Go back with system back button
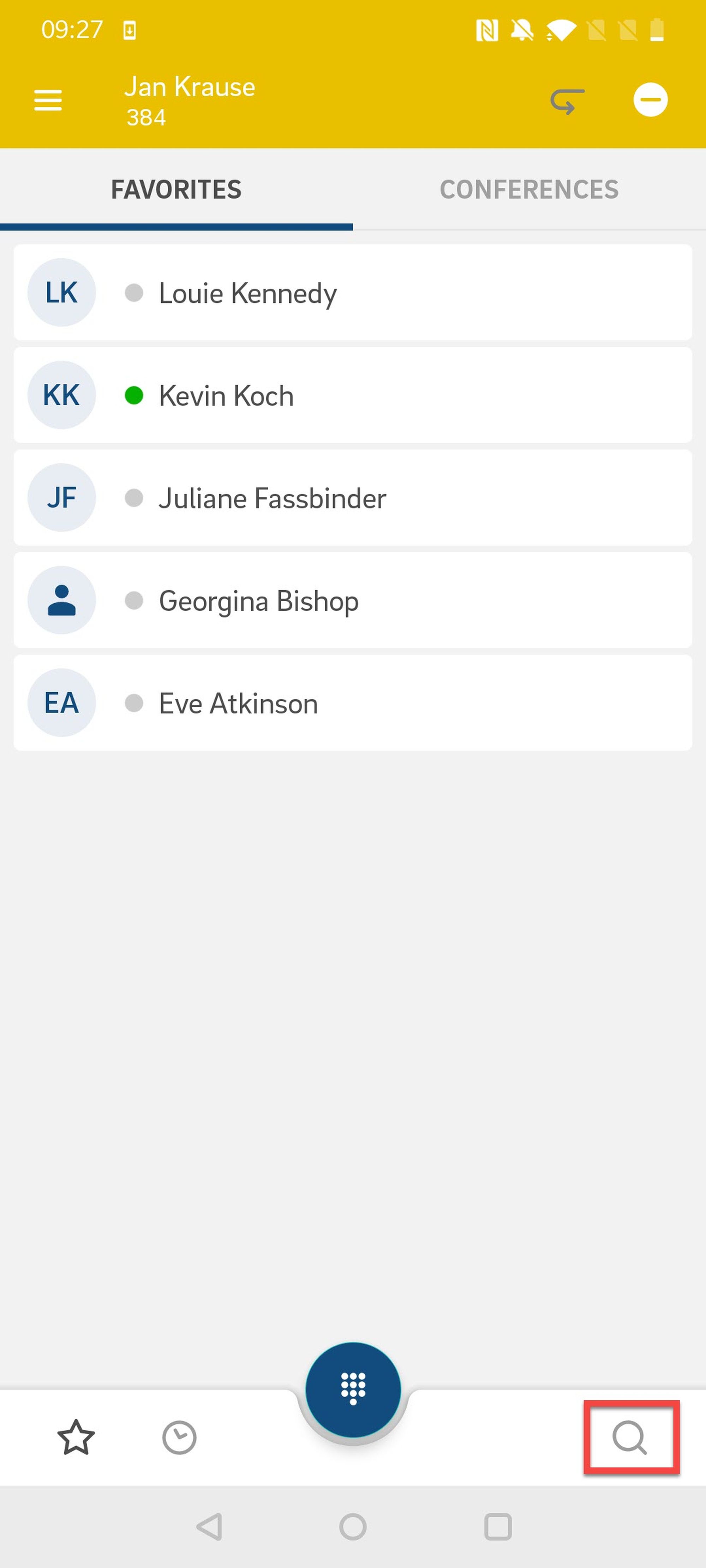The height and width of the screenshot is (1568, 706). (209, 1527)
